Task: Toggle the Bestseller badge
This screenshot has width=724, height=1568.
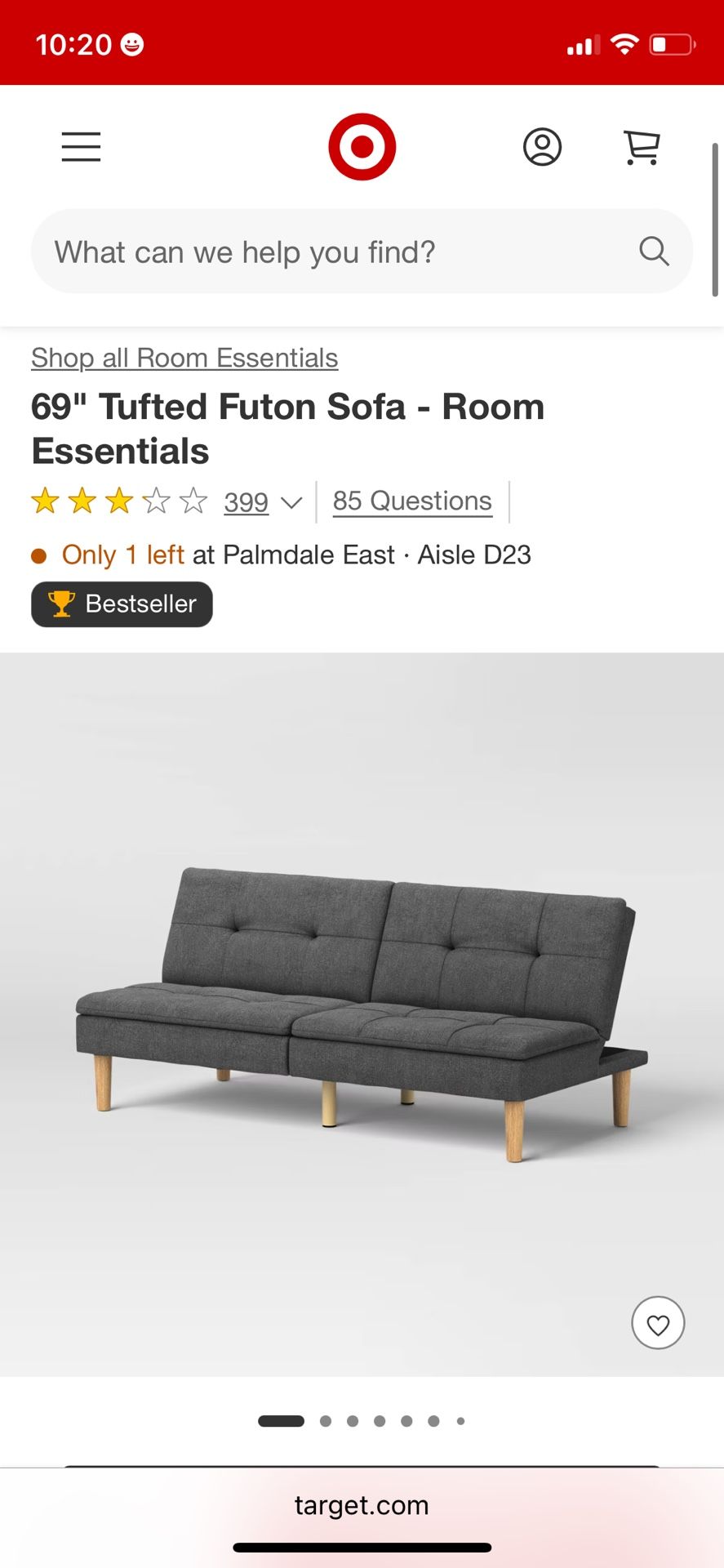Action: click(121, 604)
